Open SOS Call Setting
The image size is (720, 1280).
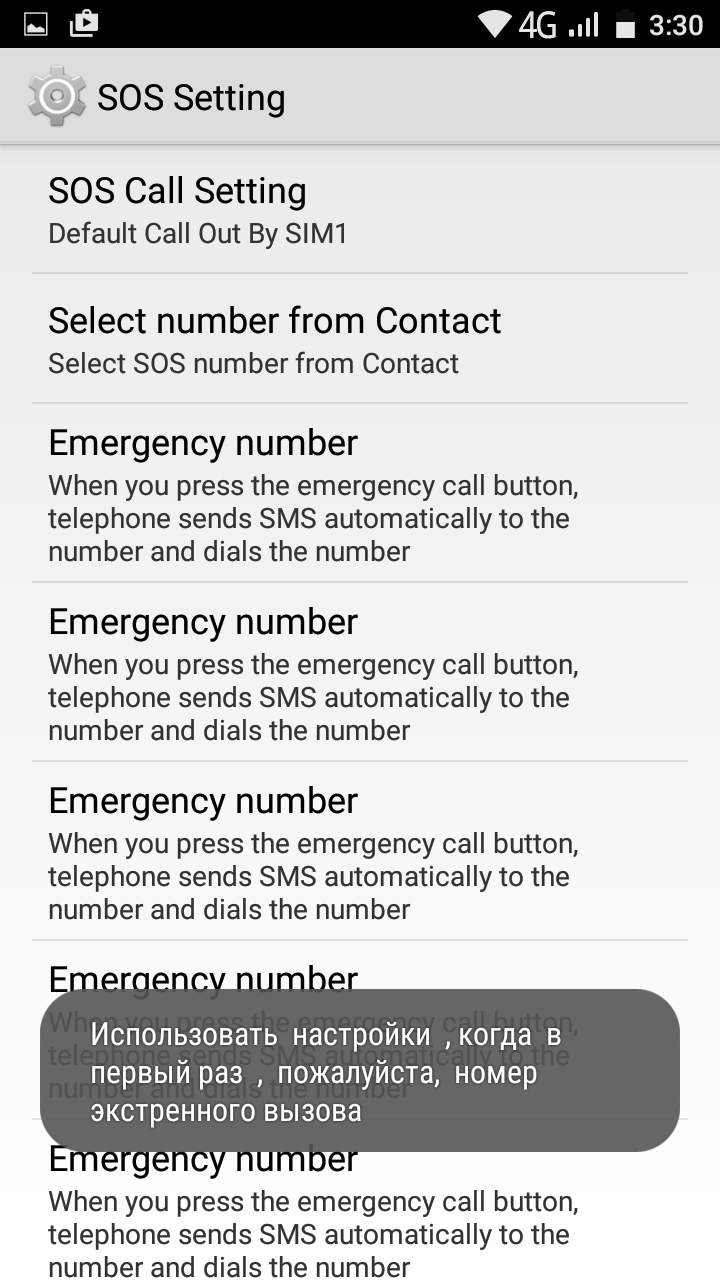[359, 210]
